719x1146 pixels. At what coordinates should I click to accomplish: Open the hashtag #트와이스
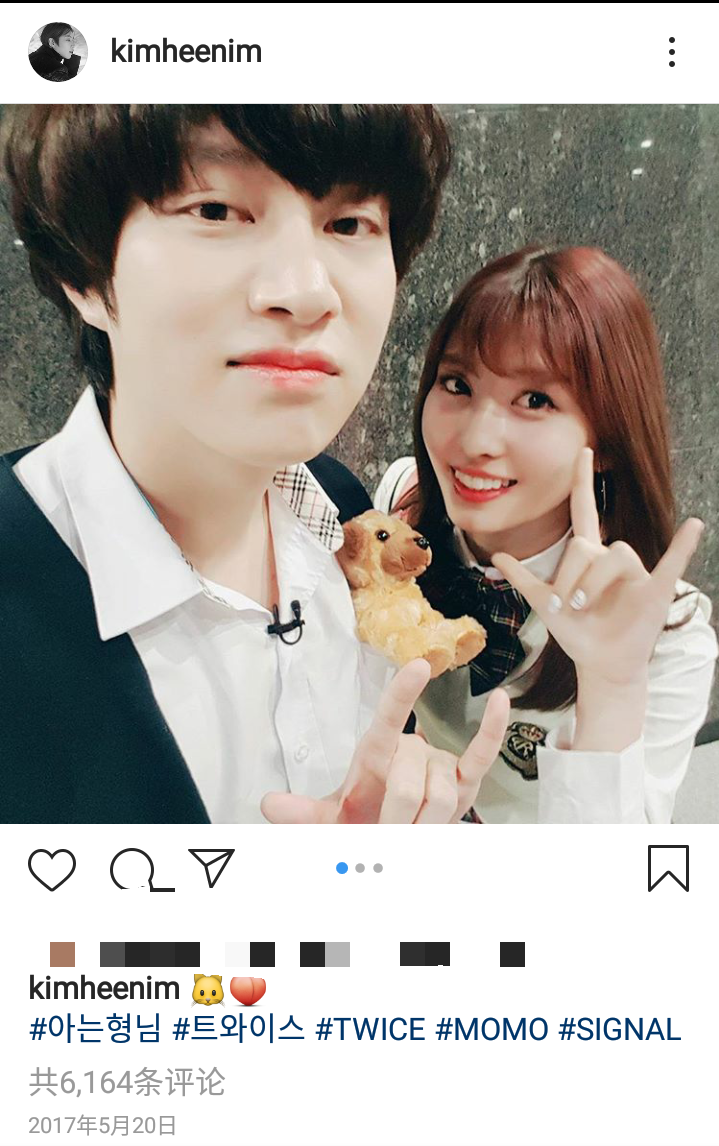tap(238, 1029)
